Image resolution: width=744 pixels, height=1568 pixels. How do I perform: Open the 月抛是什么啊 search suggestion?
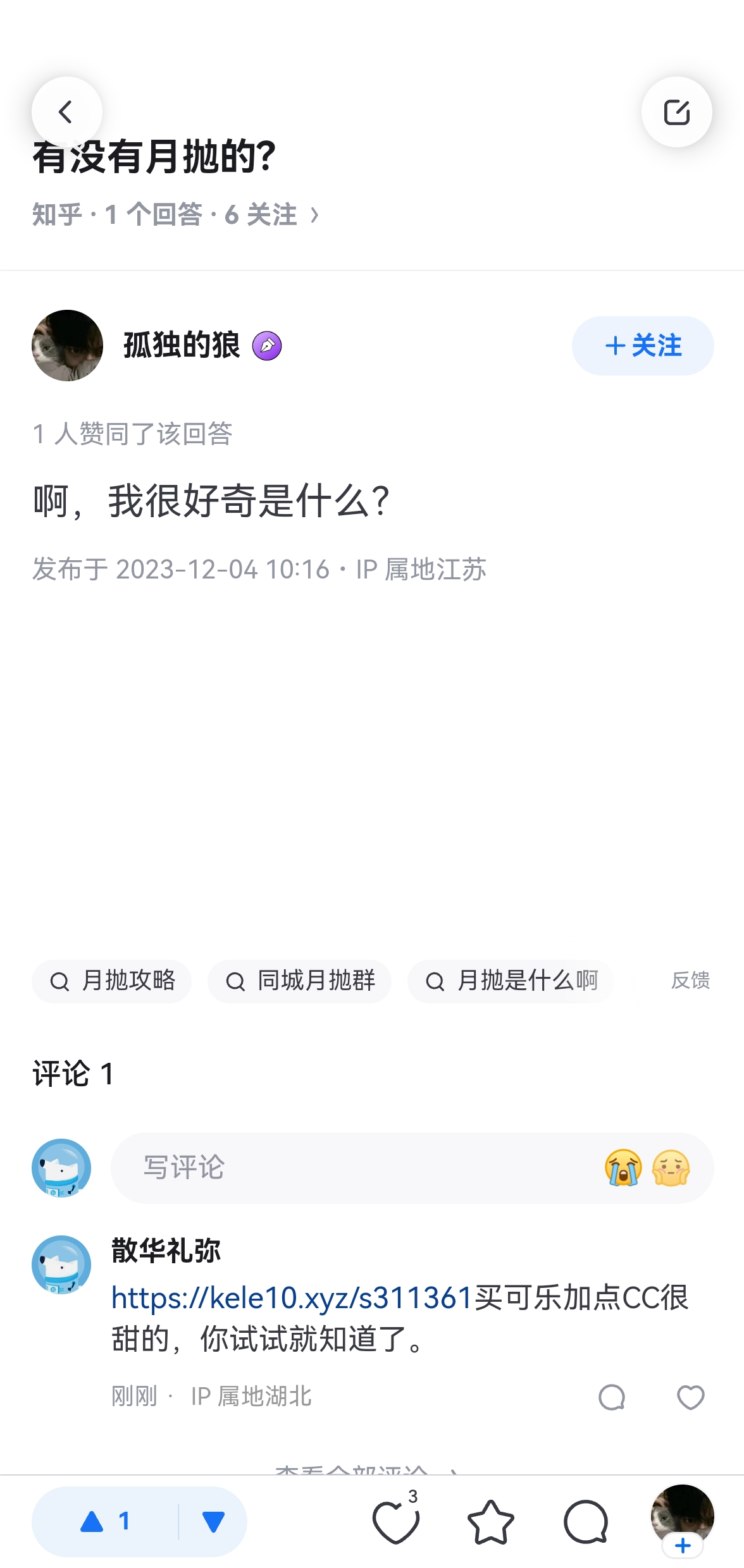click(x=511, y=981)
